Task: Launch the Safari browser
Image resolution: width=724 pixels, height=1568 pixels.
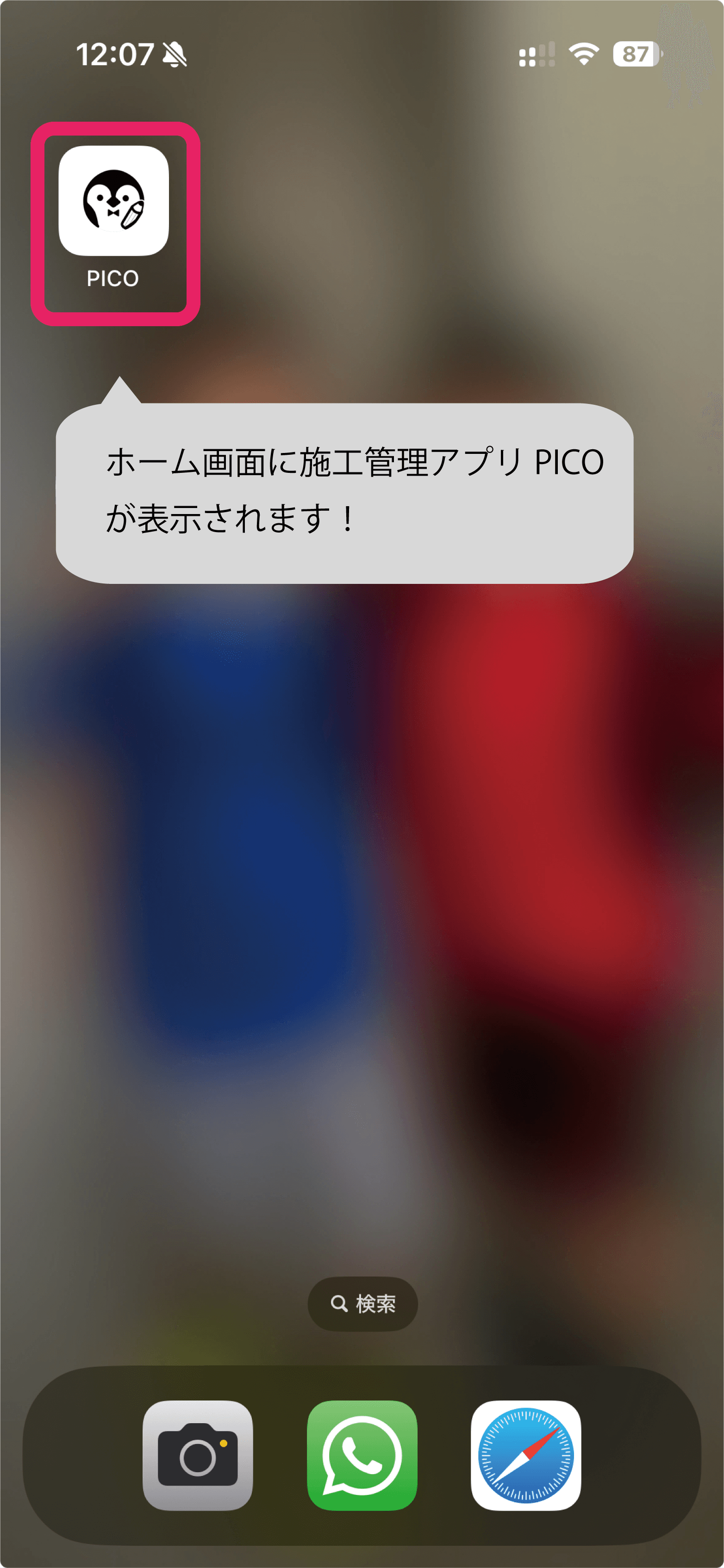Action: (x=525, y=1455)
